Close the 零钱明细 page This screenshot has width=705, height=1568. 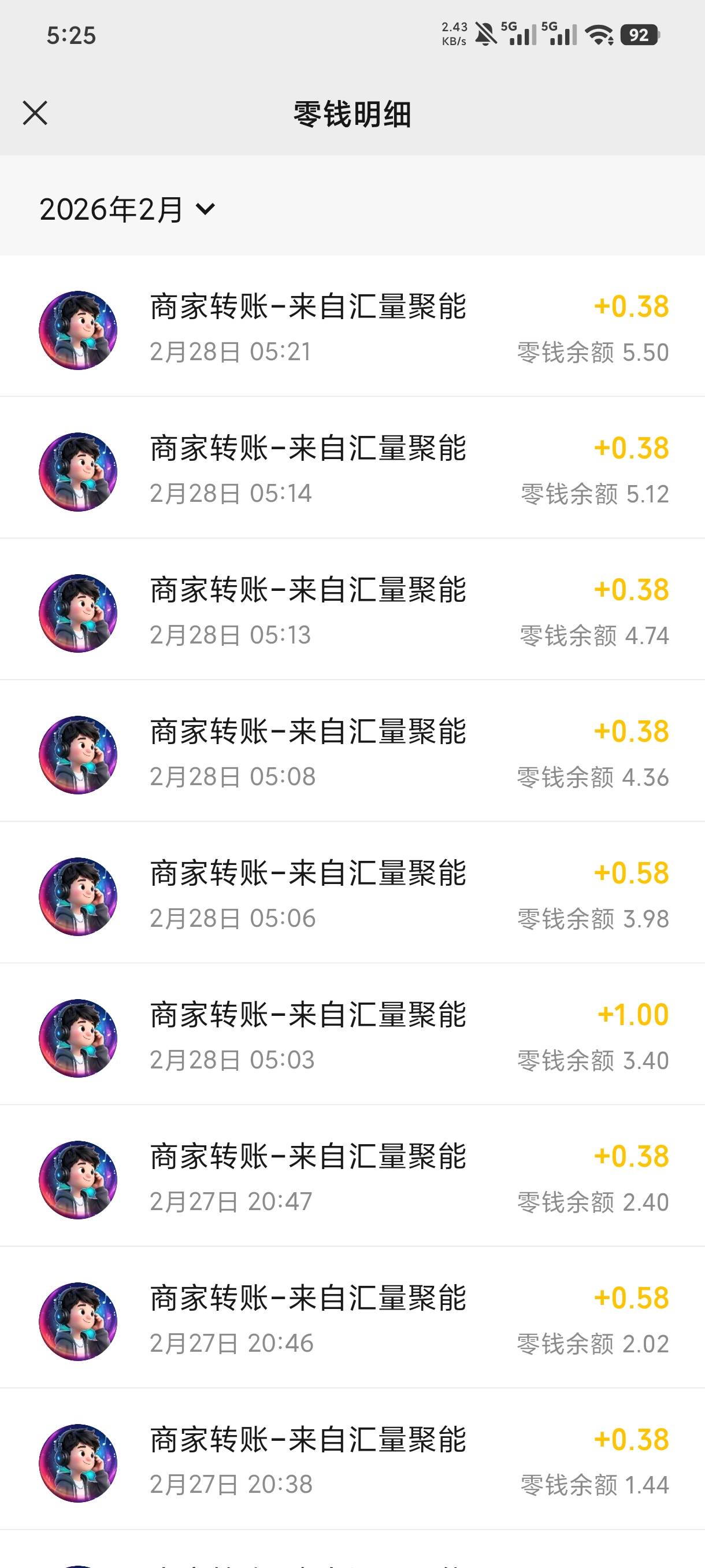pyautogui.click(x=35, y=113)
